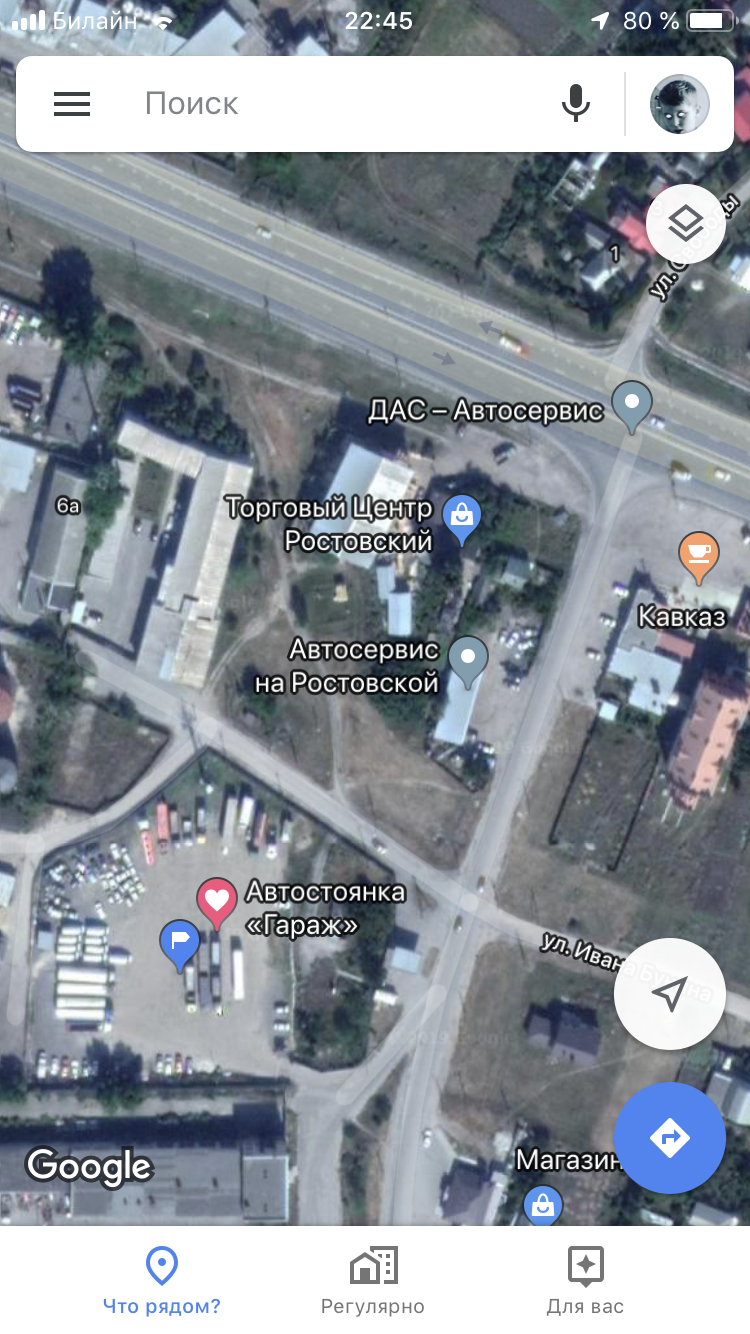Select the Автосервис на Ростовской pin
This screenshot has height=1334, width=750.
467,661
